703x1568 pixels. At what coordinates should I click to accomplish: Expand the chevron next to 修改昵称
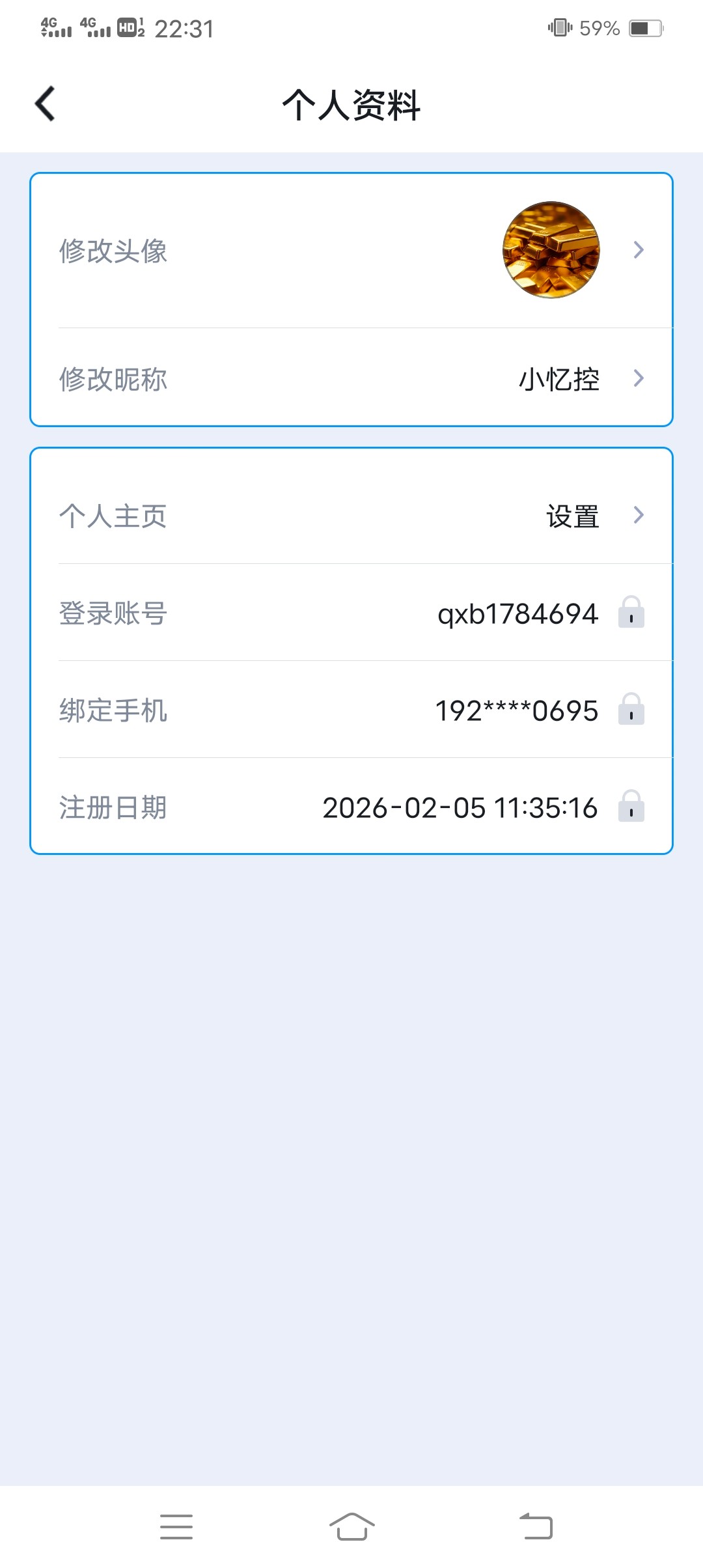(x=639, y=378)
